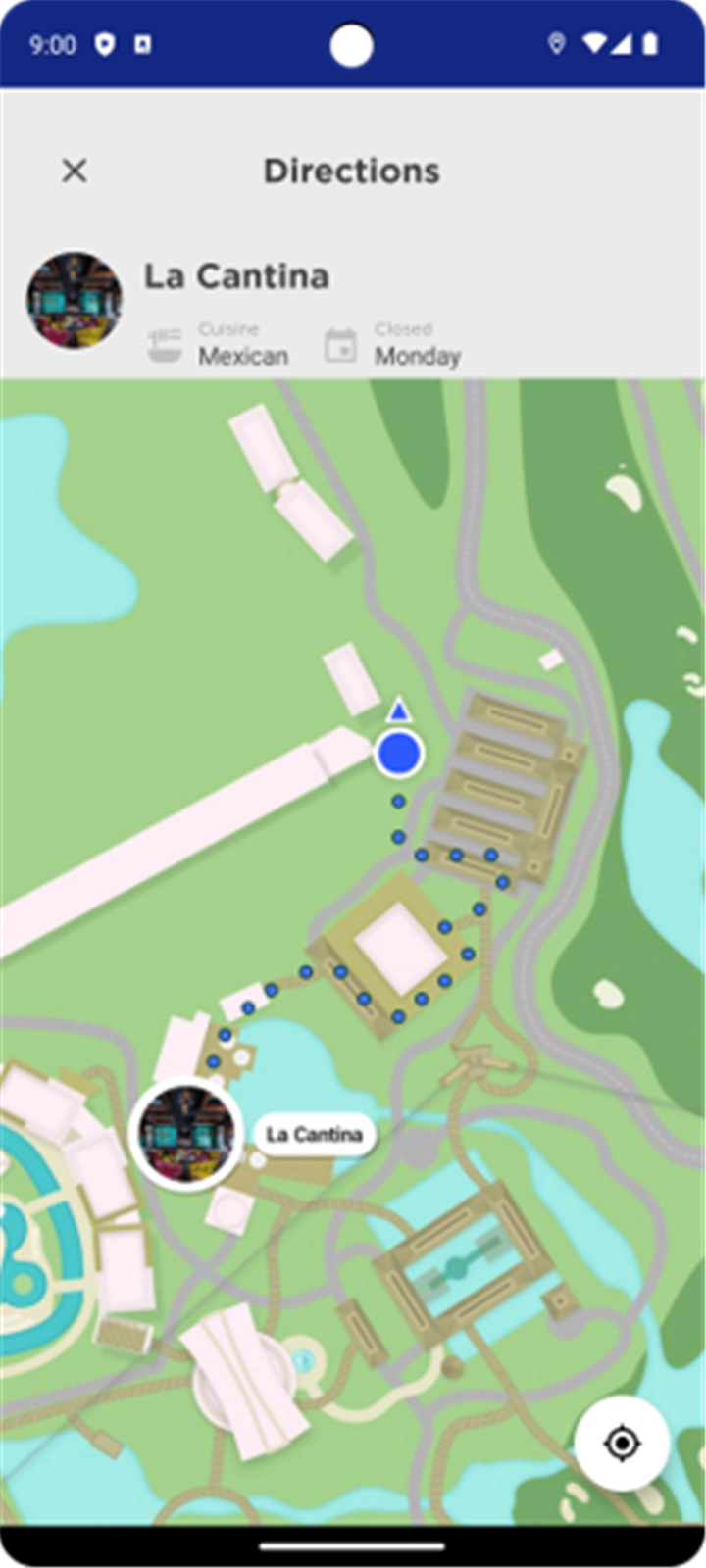Close the Directions screen
706x1568 pixels.
pyautogui.click(x=75, y=171)
